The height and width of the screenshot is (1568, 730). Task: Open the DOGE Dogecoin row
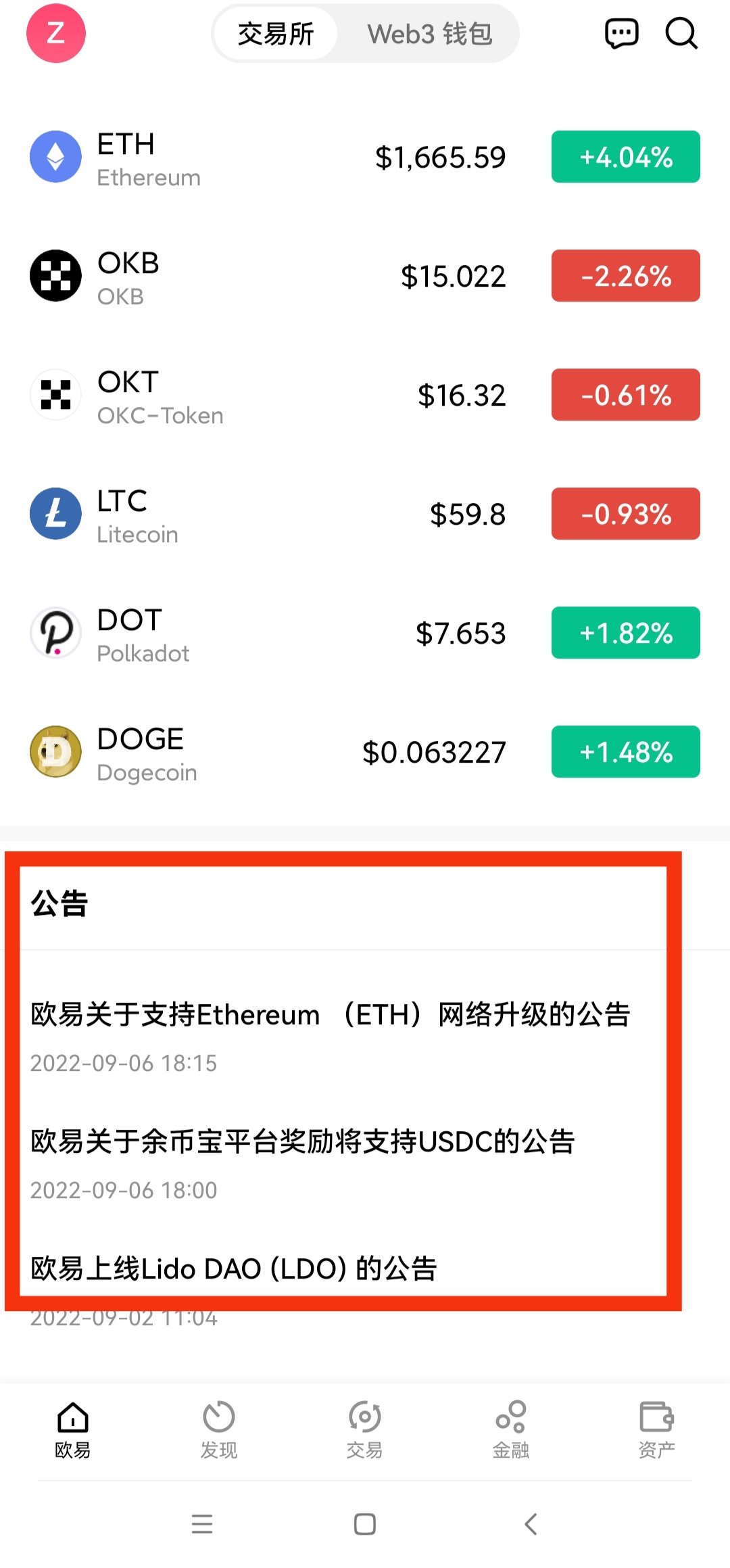pyautogui.click(x=270, y=752)
